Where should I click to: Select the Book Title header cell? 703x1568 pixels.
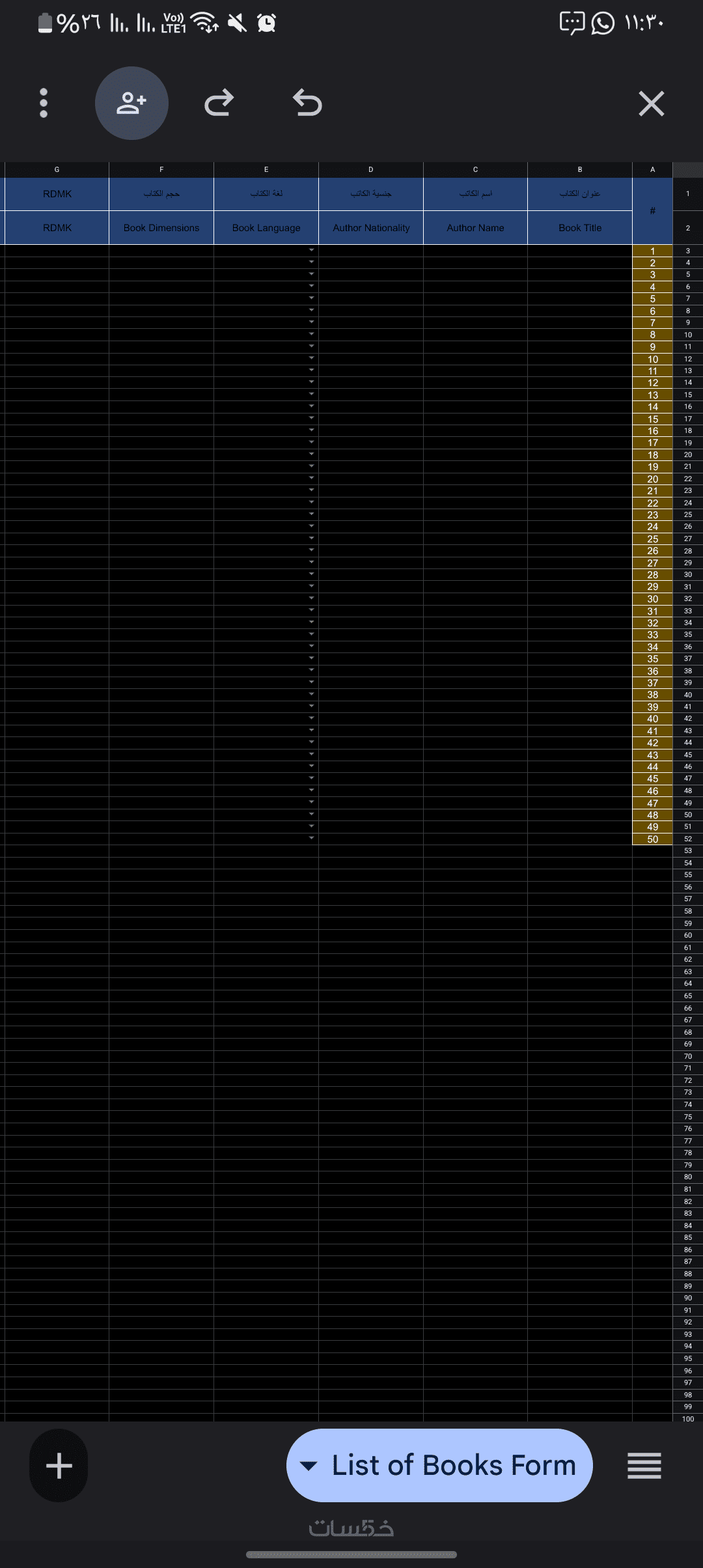pos(580,228)
